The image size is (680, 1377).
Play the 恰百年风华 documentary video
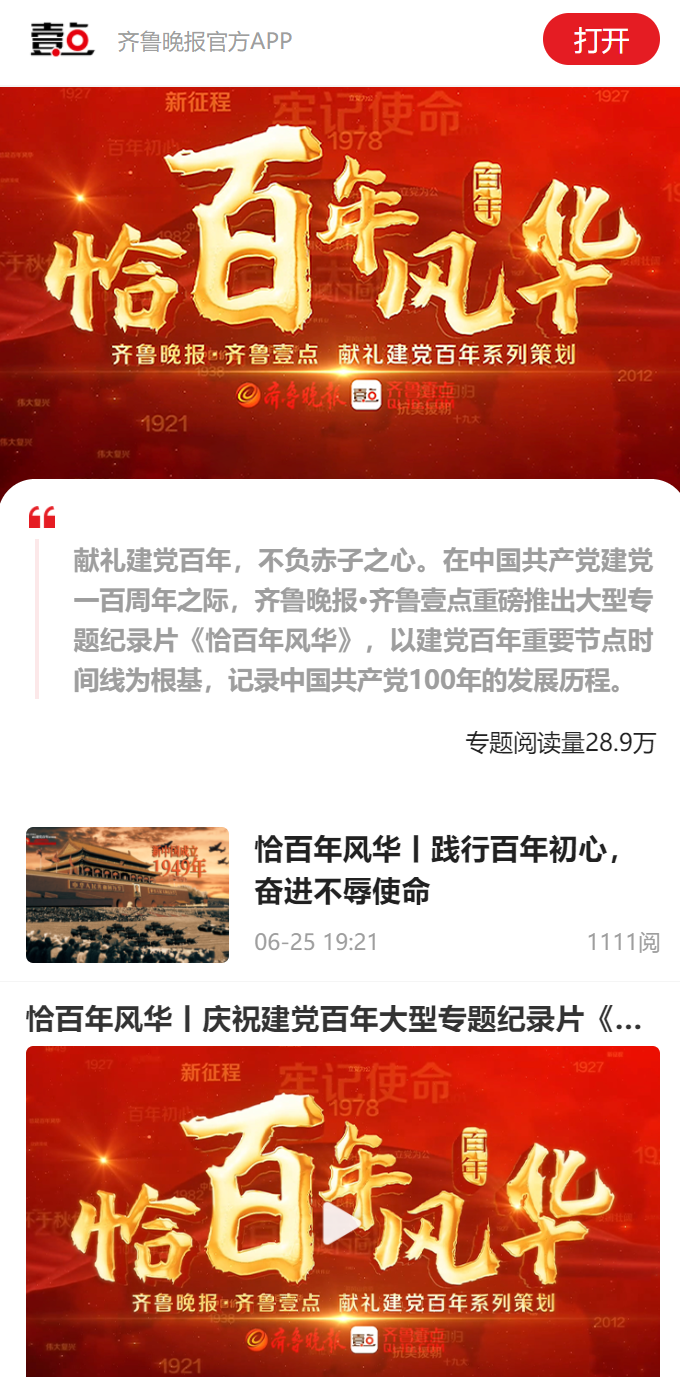341,1223
